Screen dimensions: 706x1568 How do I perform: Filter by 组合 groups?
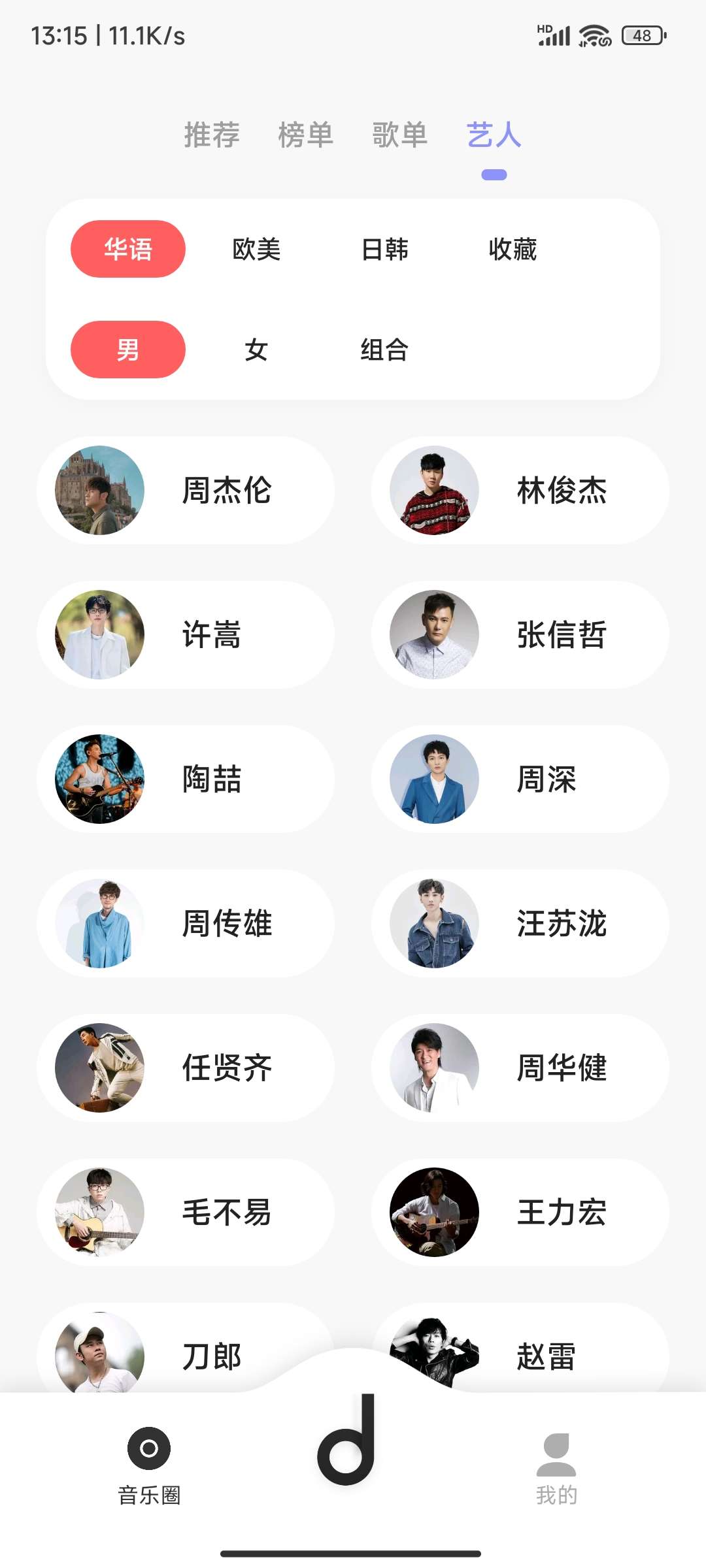[x=384, y=350]
